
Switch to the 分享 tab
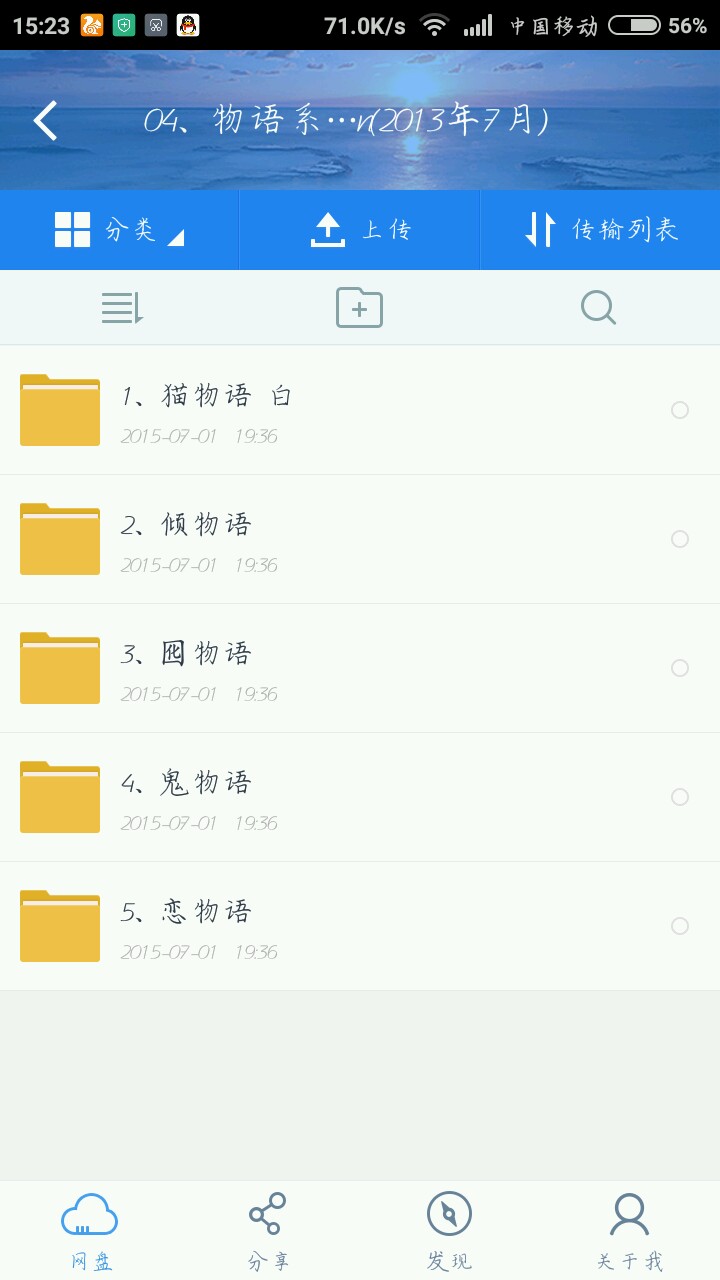(x=268, y=1231)
